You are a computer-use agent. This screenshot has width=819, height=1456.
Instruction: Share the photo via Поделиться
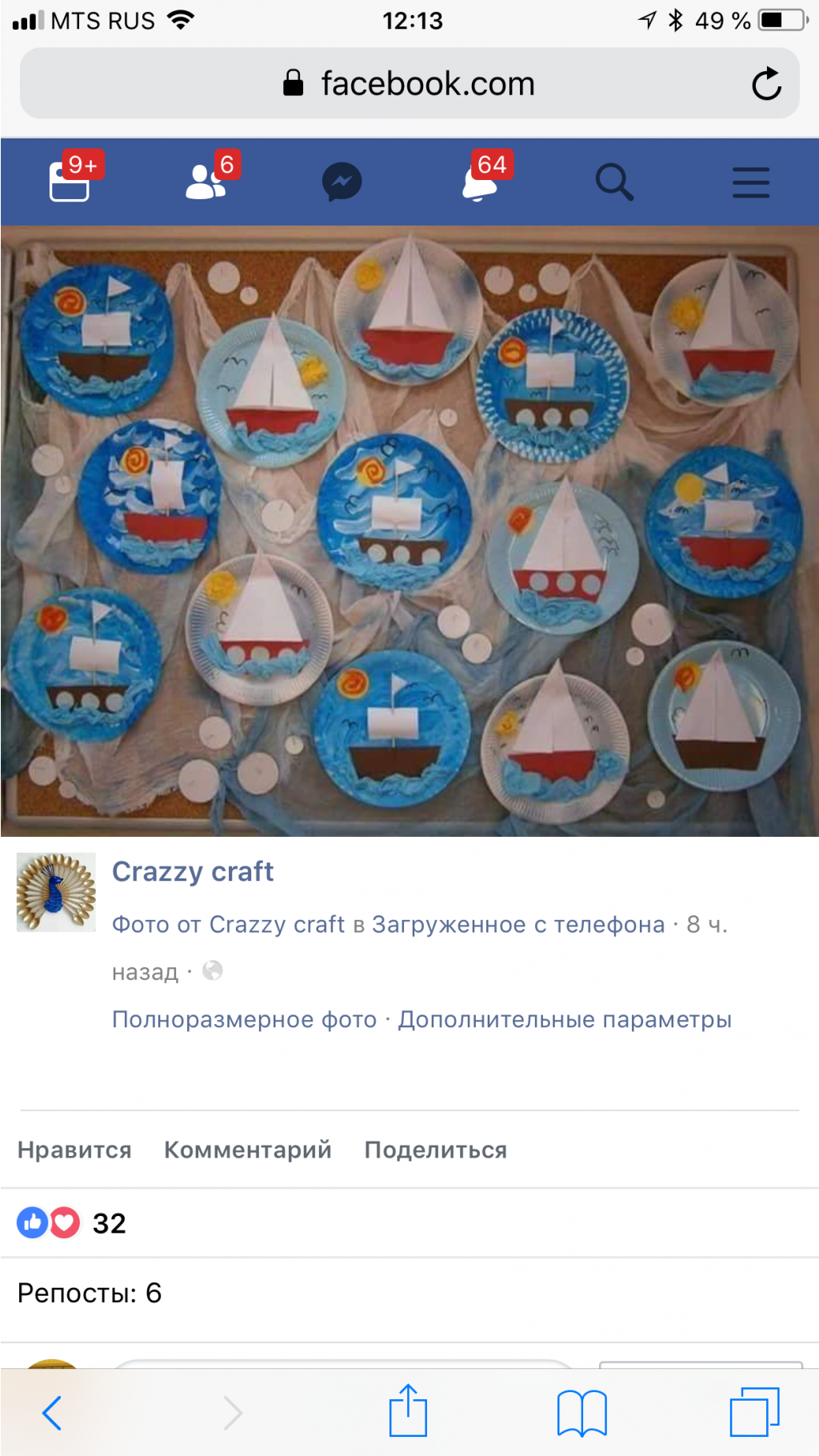click(x=436, y=1150)
